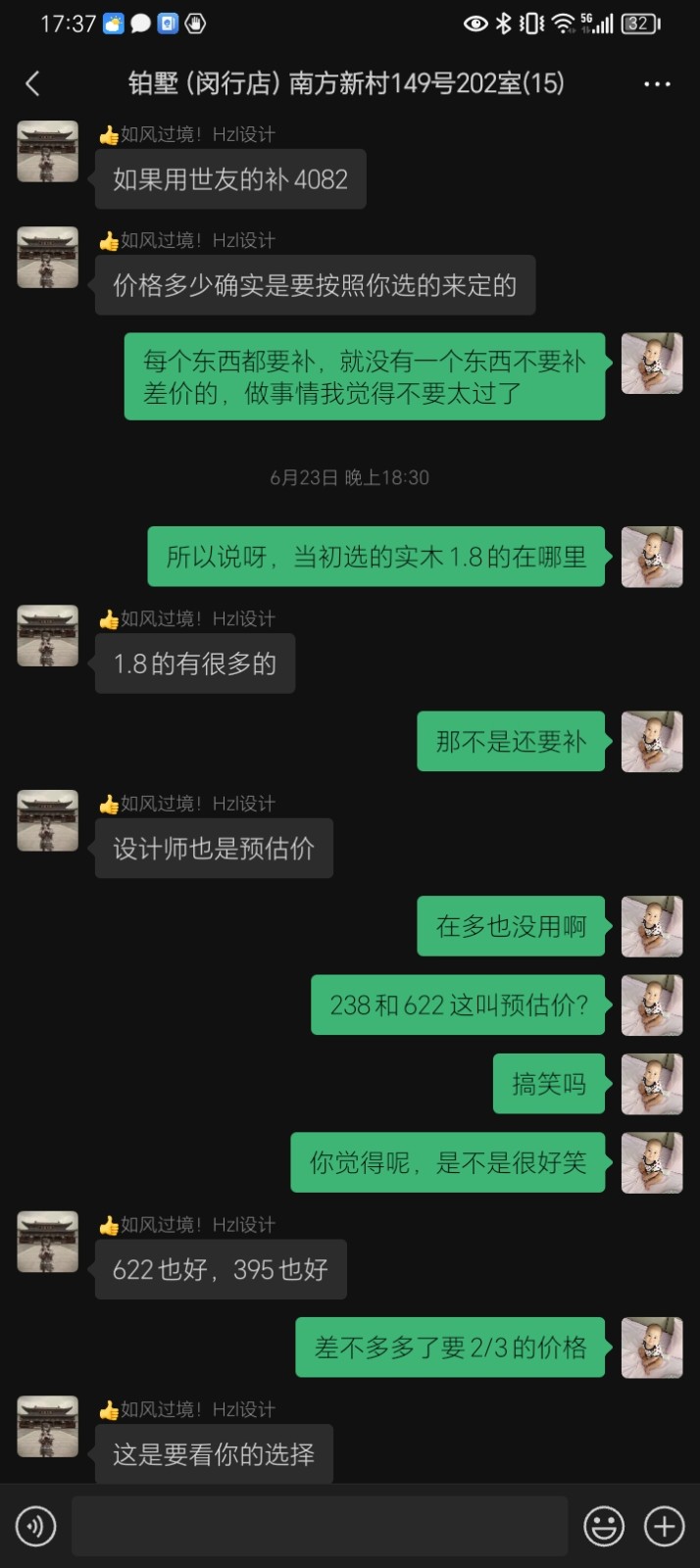Open own avatar beside "搞笑吗"

click(x=652, y=1084)
